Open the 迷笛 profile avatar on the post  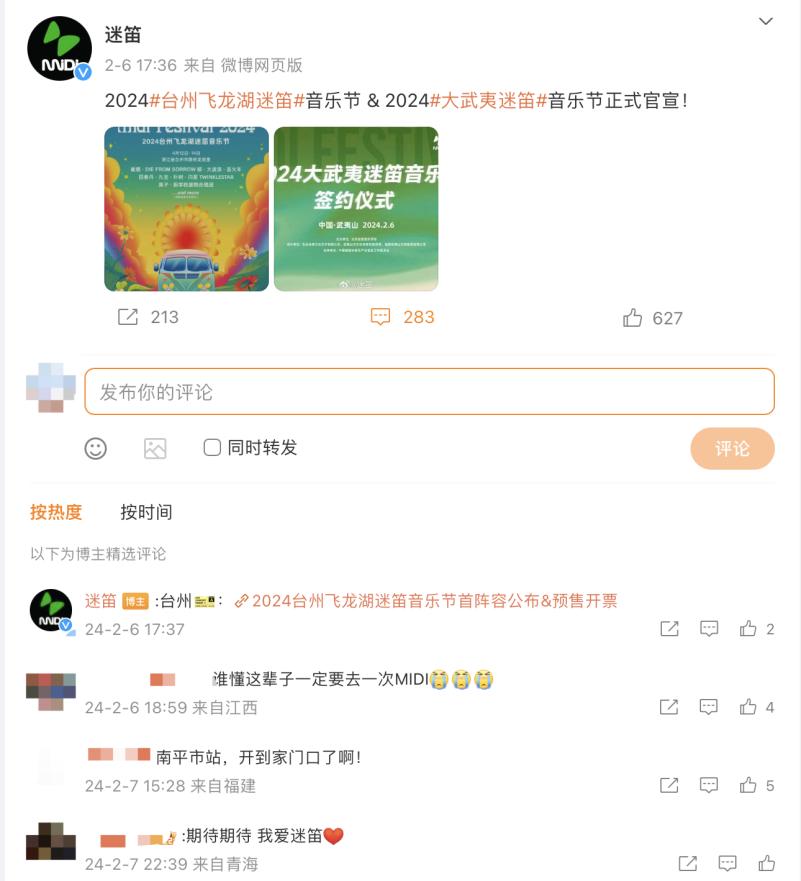60,48
